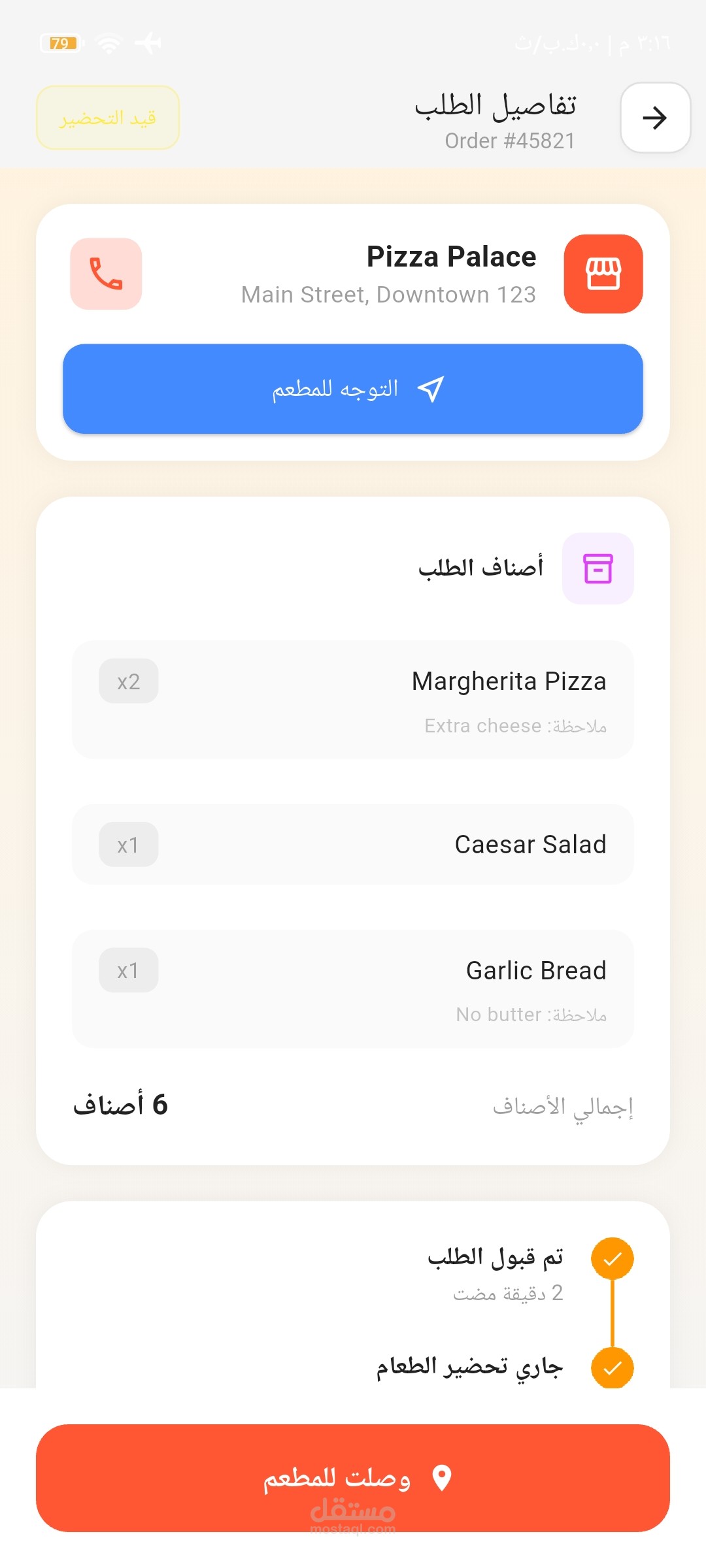
Task: Confirm arrival with وصلت للمطعم button
Action: point(353,1478)
